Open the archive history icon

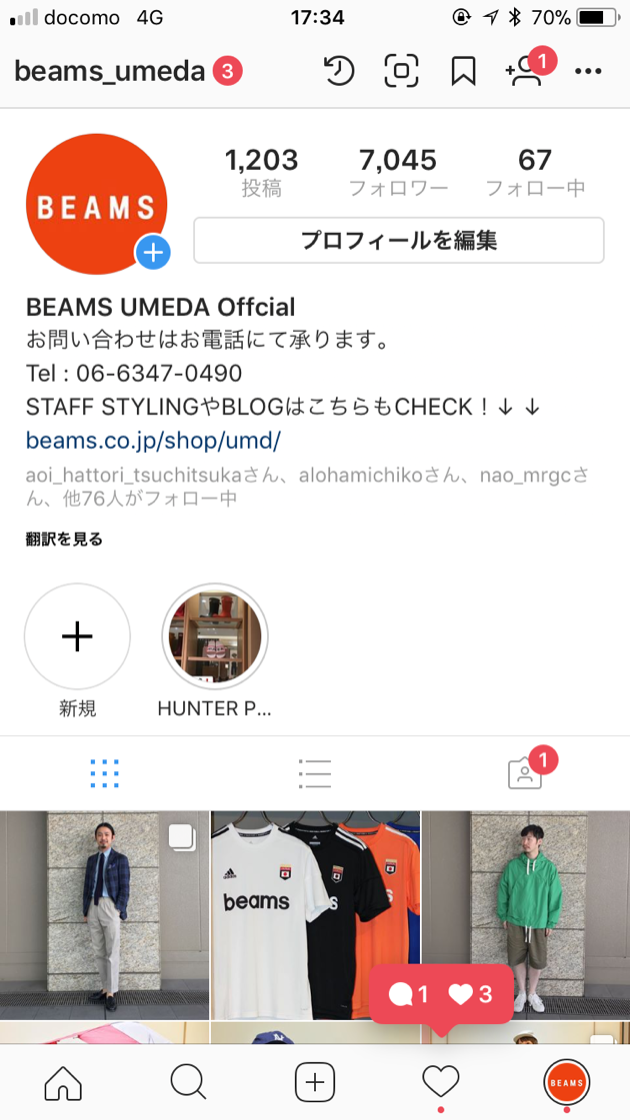coord(340,71)
